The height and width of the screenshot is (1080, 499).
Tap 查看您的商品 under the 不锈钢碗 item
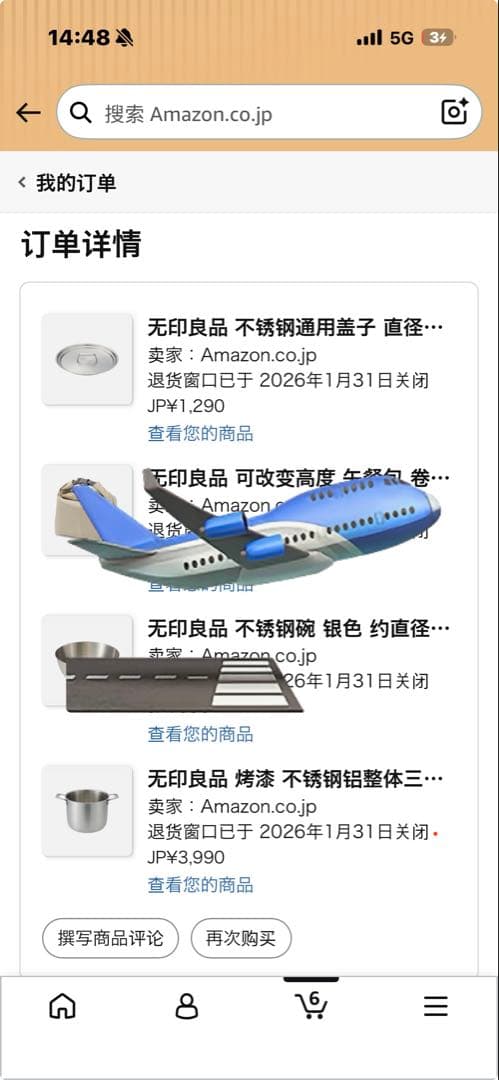(x=201, y=734)
